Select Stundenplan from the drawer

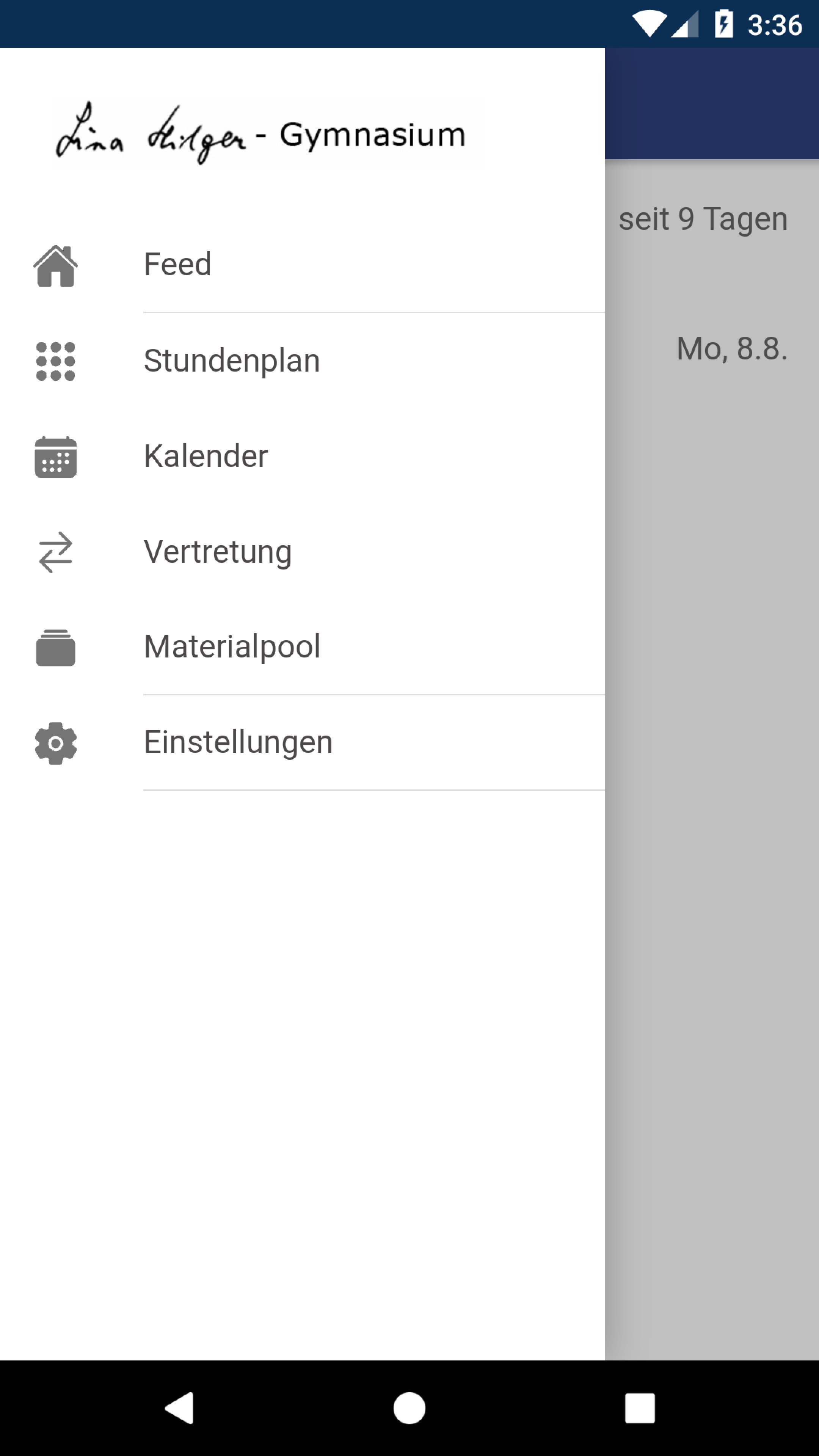[x=231, y=360]
